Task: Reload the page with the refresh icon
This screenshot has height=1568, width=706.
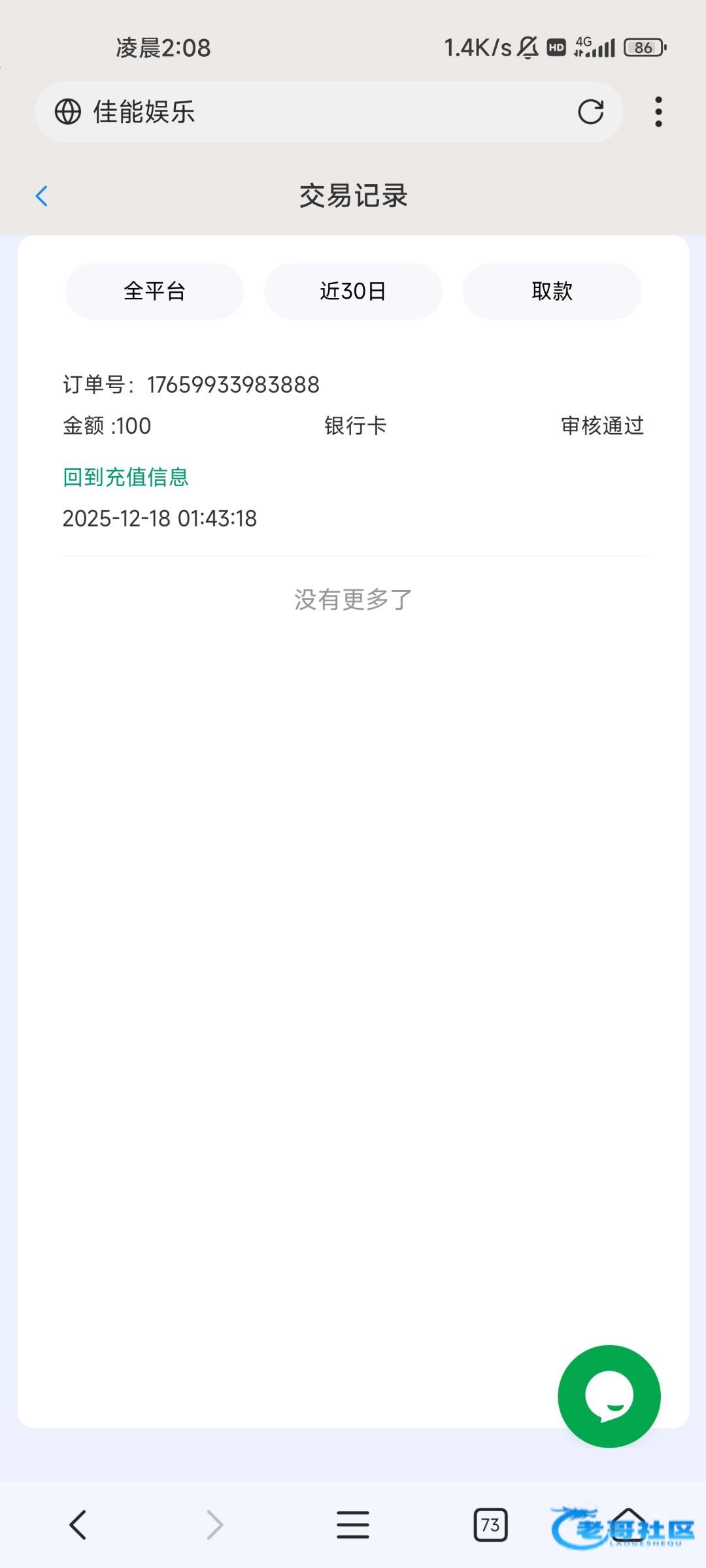Action: (590, 112)
